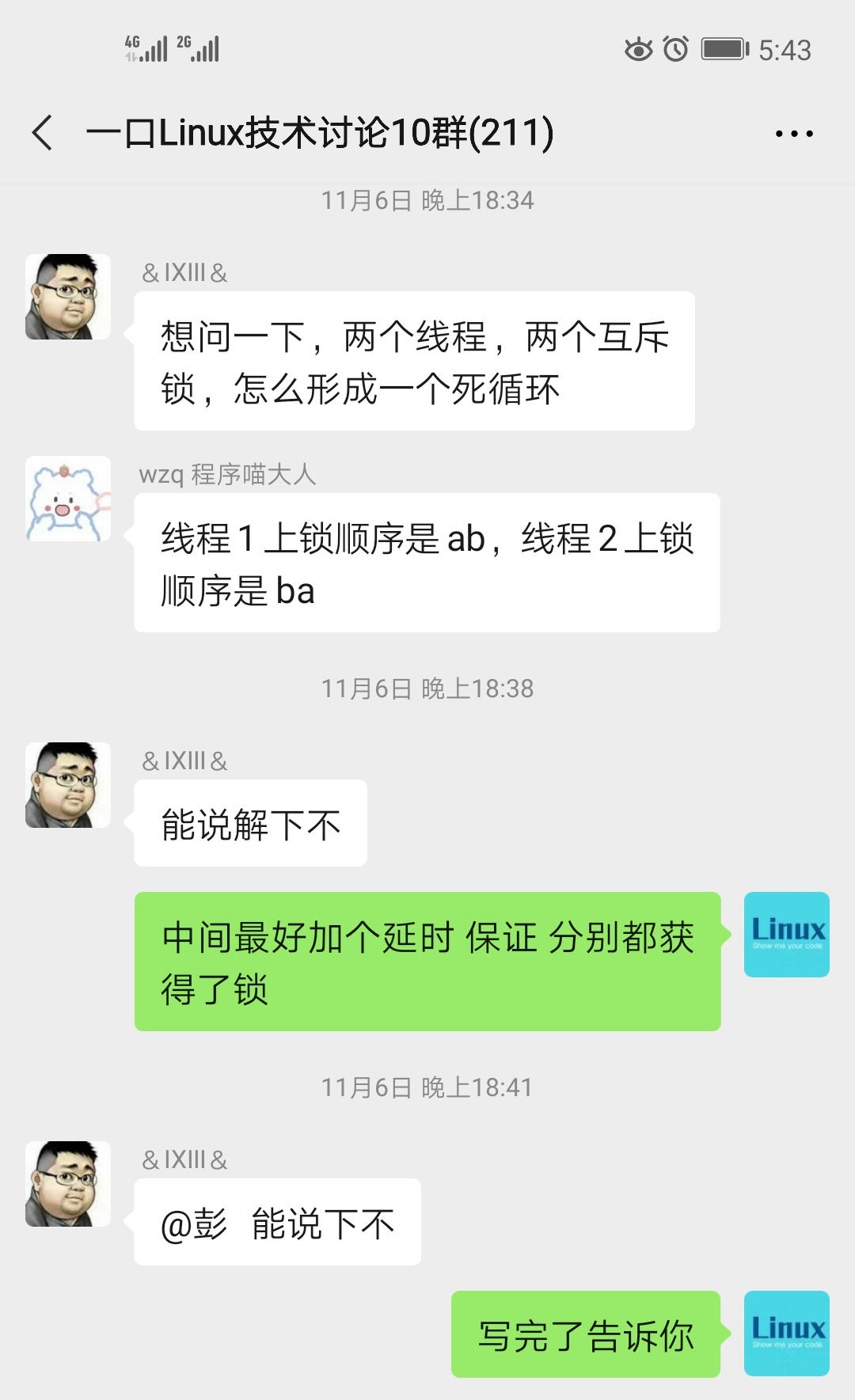Screen dimensions: 855x1400
Task: Tap the back arrow to leave the chat
Action: (x=41, y=133)
